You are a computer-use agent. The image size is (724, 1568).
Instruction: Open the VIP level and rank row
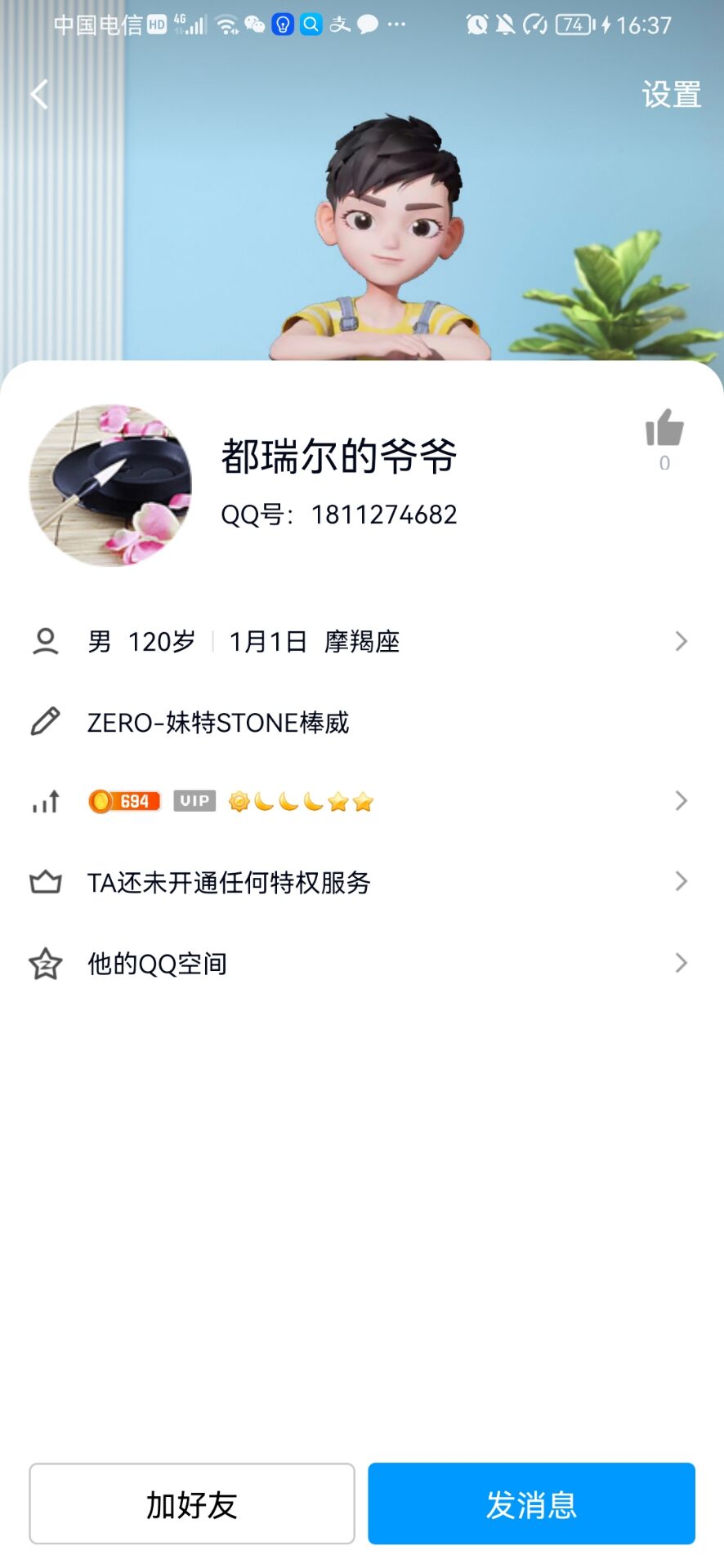[360, 802]
